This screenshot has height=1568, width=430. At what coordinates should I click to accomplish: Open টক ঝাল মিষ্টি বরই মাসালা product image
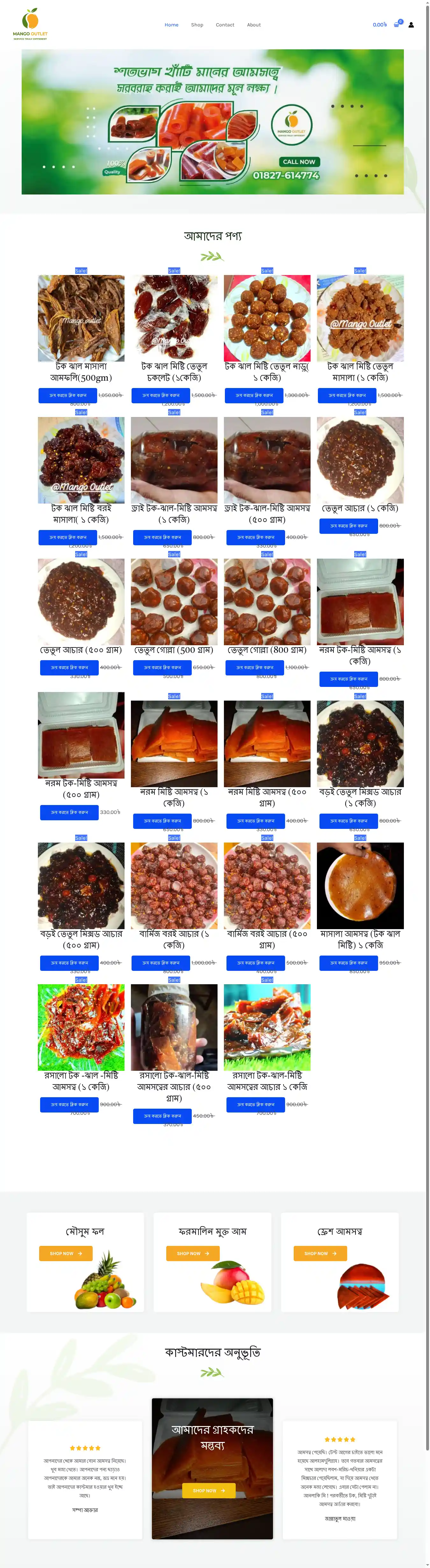coord(81,460)
